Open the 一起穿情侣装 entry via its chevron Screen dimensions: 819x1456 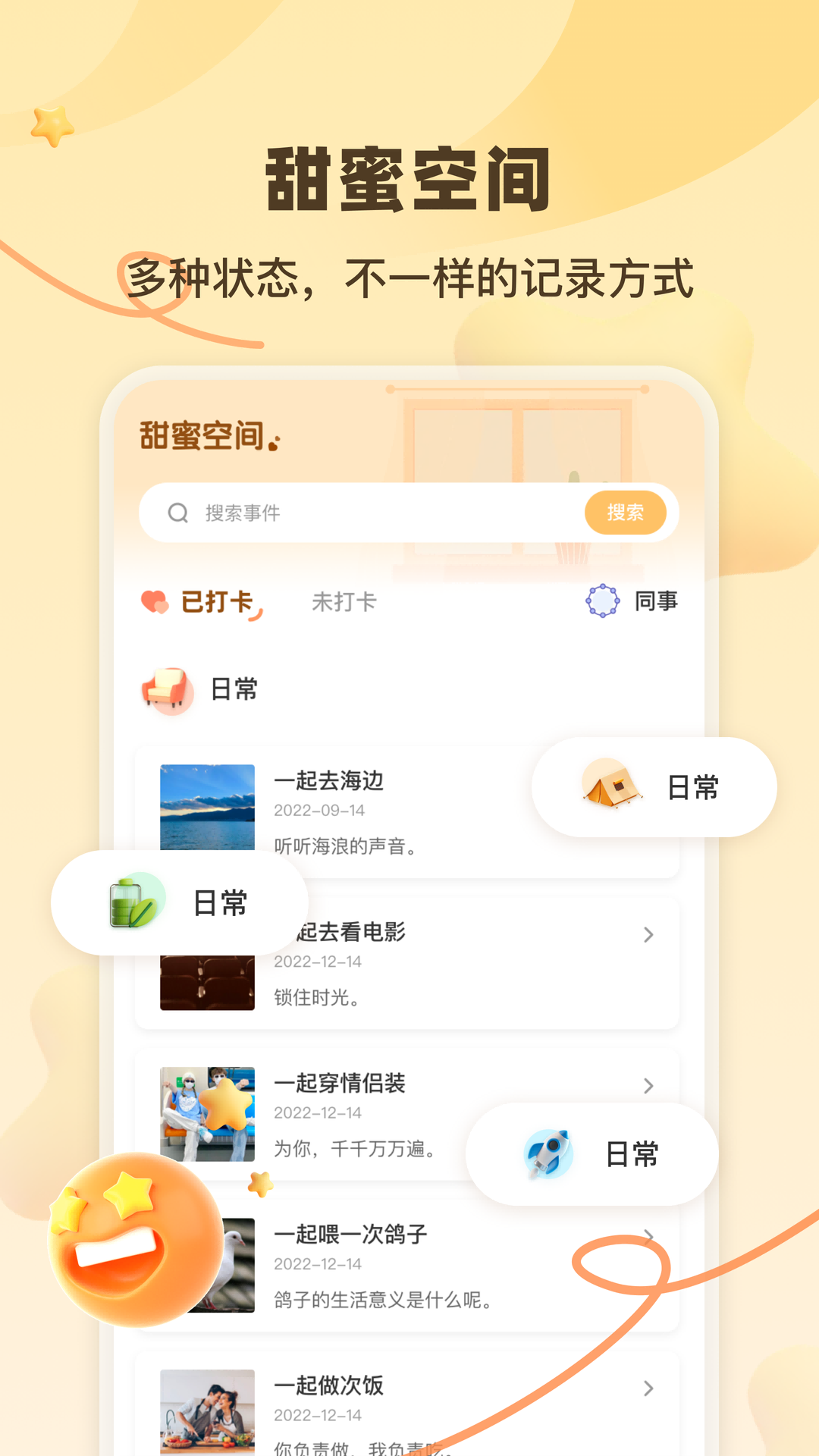point(649,1085)
